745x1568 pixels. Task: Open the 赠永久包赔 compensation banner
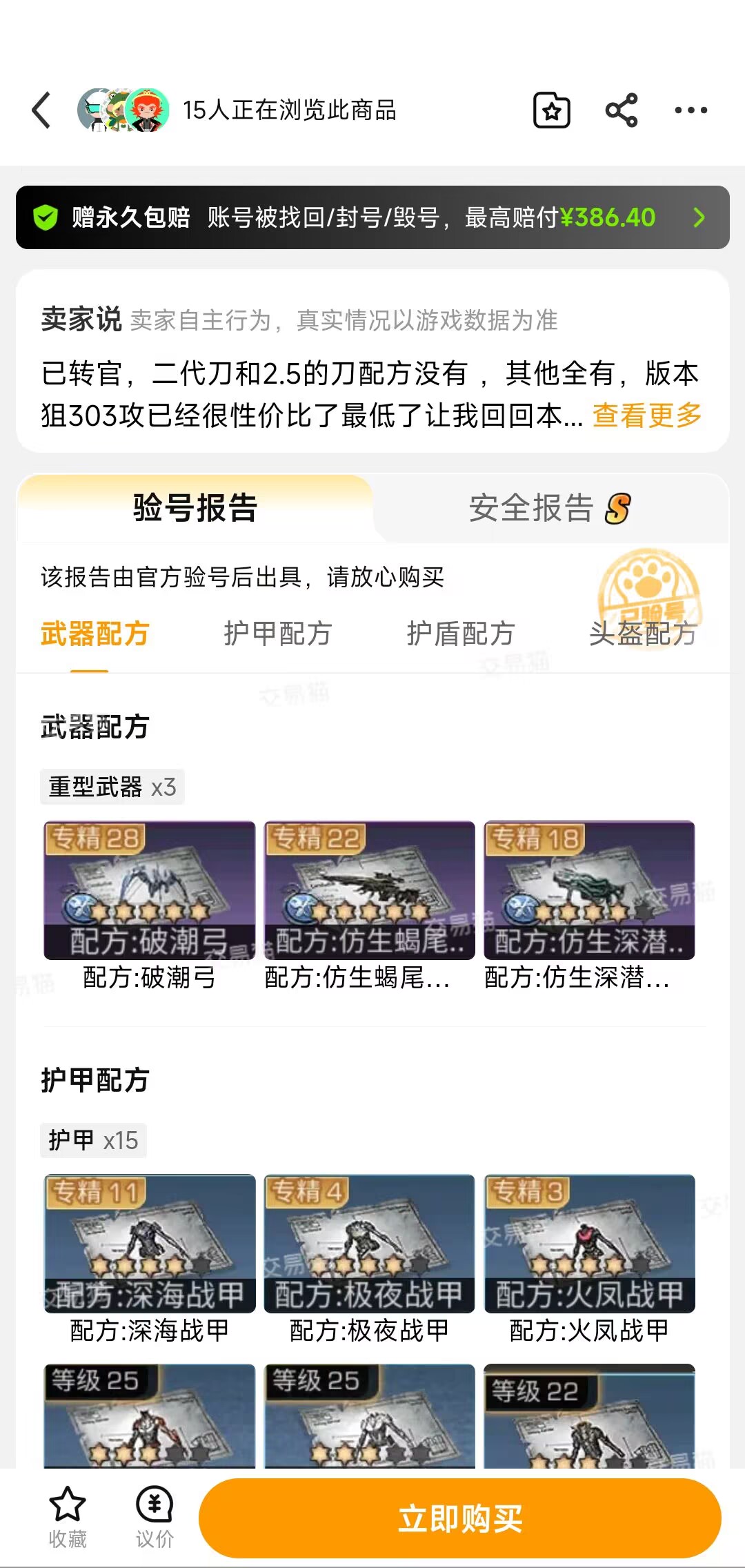pyautogui.click(x=372, y=217)
